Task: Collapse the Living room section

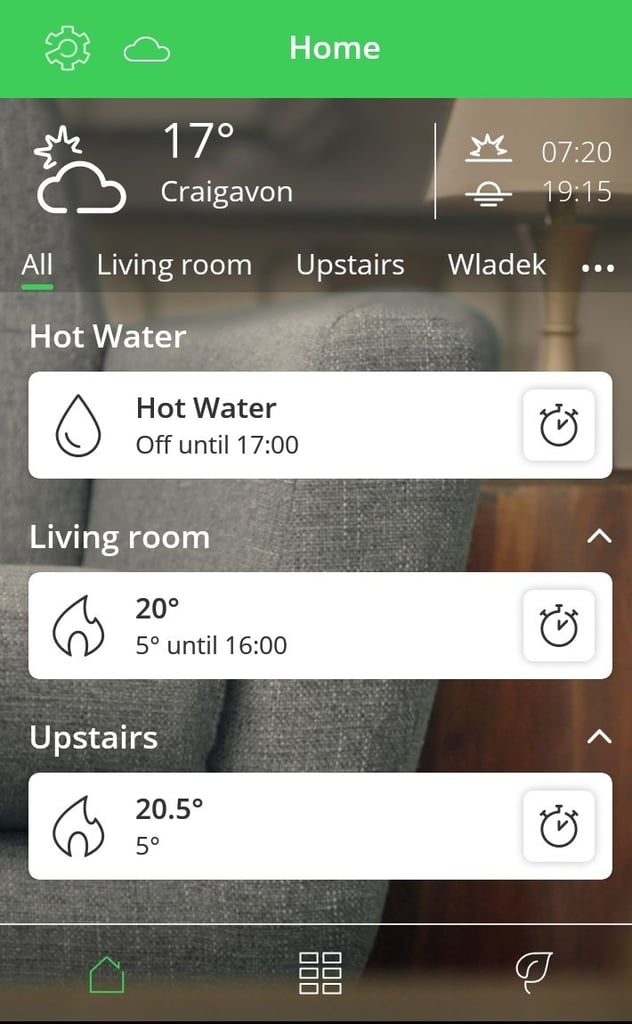Action: click(598, 537)
